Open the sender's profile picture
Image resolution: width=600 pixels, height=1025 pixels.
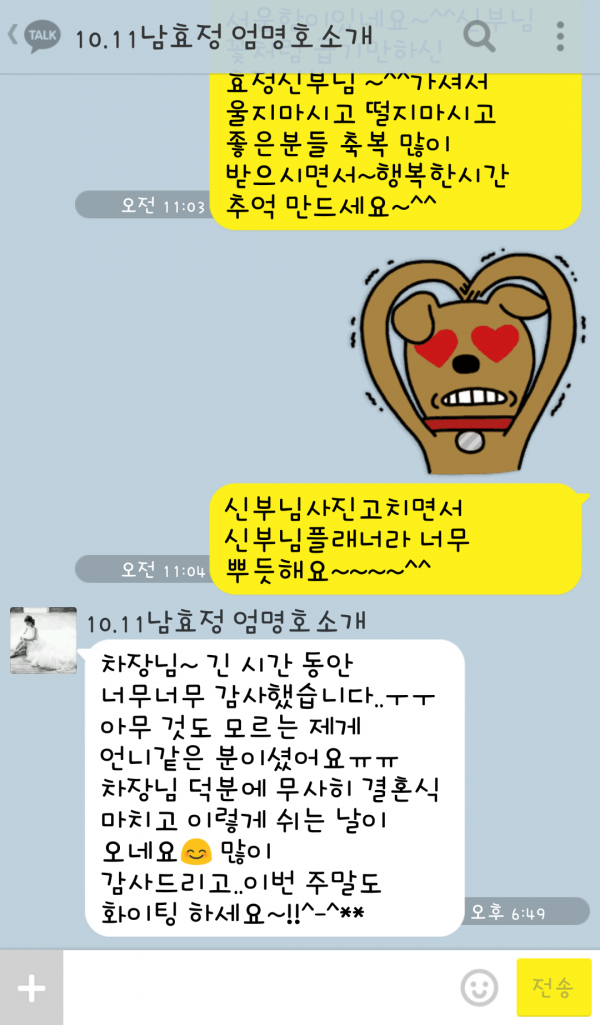pos(43,640)
